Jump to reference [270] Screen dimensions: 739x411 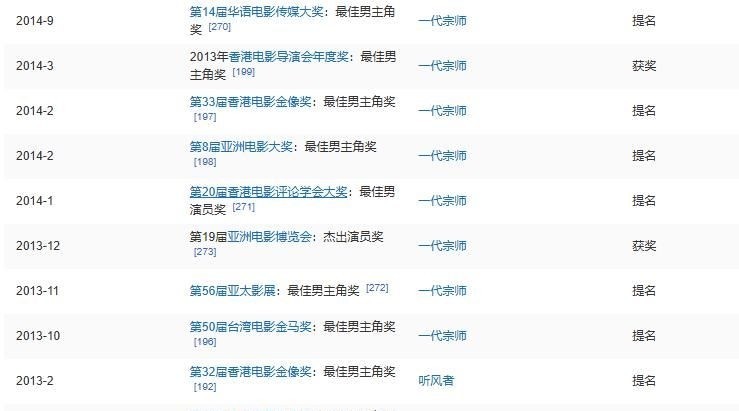[x=218, y=26]
